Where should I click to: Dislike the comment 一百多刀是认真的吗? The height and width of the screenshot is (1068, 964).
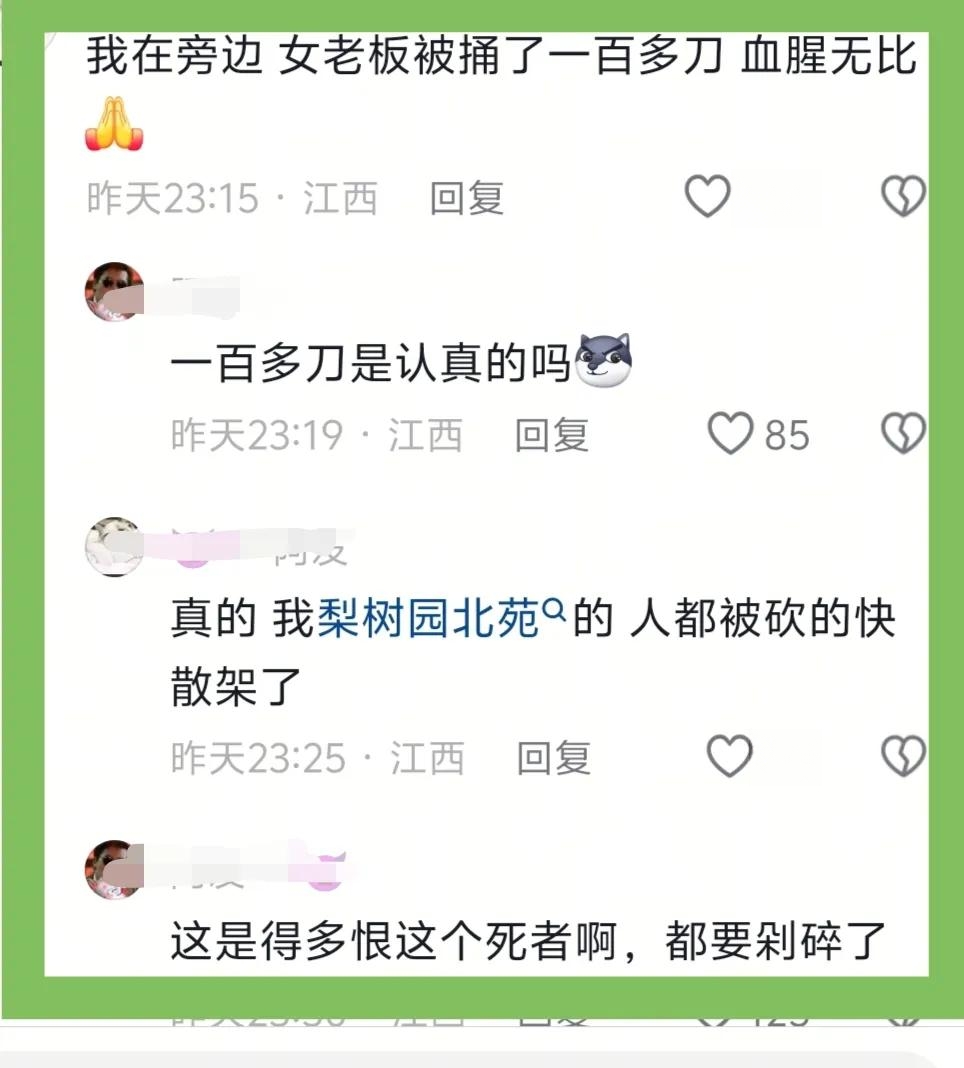coord(903,434)
